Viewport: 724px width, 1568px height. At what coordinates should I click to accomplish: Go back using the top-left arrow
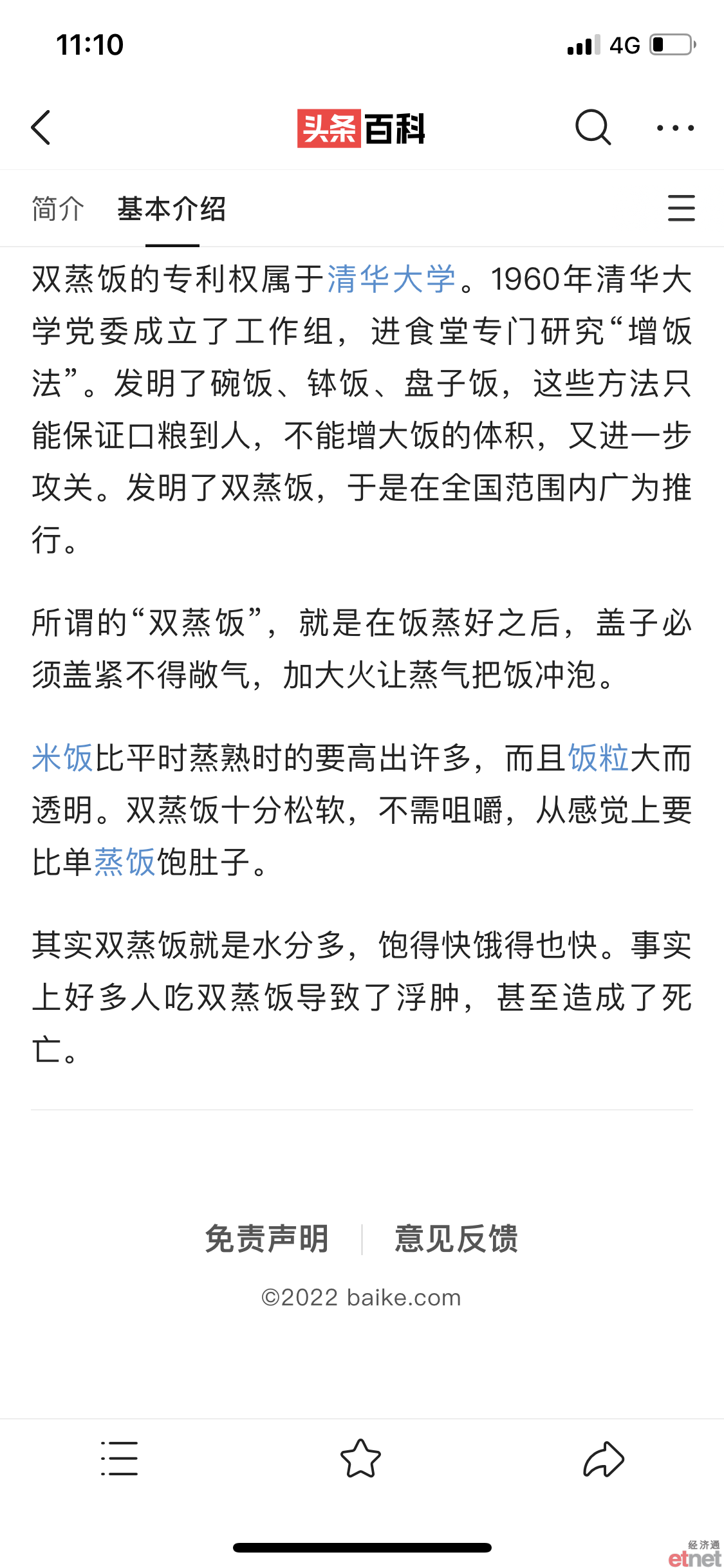click(41, 127)
